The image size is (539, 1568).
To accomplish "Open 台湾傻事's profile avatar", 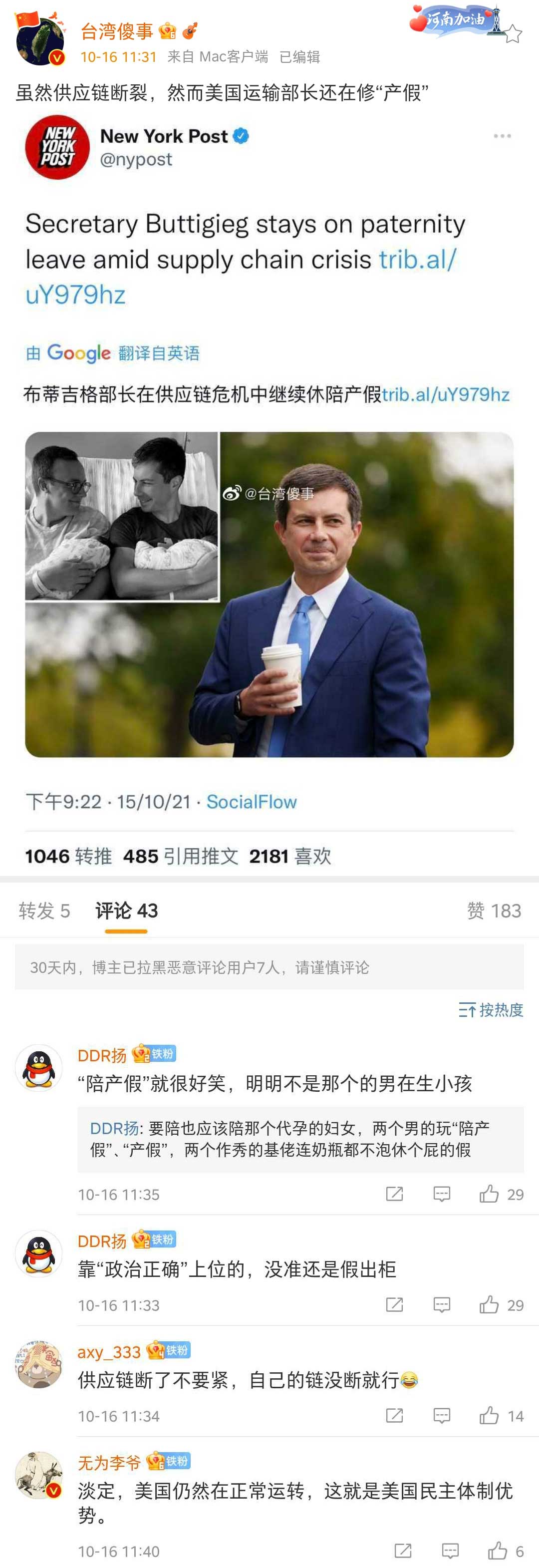I will (x=39, y=41).
